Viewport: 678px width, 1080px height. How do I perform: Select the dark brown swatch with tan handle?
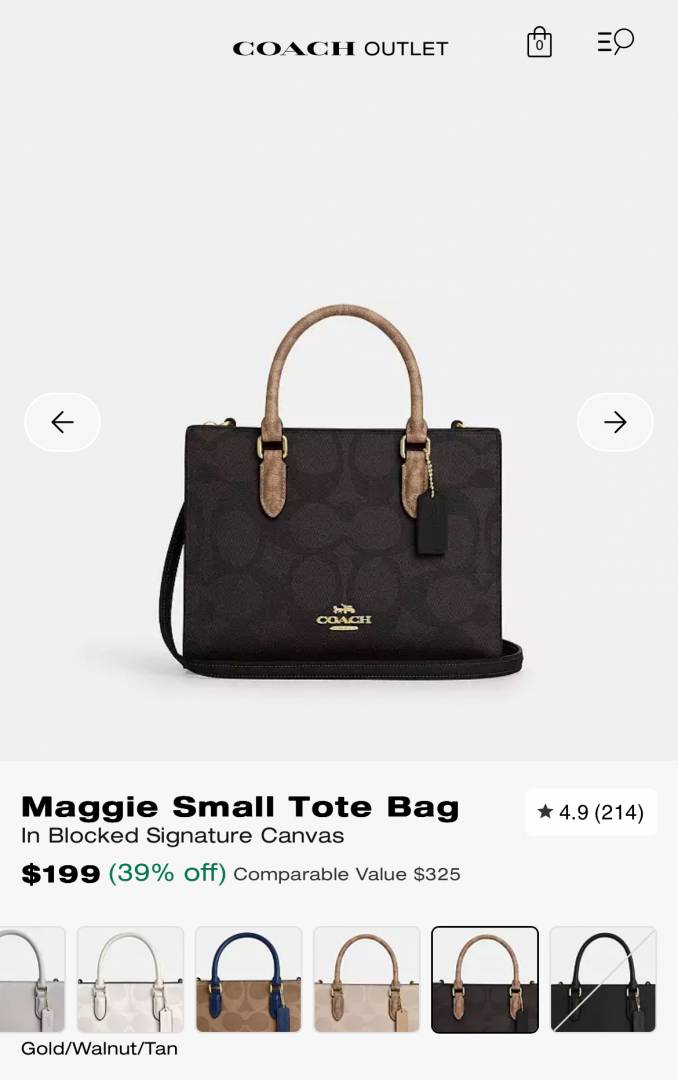(x=485, y=979)
